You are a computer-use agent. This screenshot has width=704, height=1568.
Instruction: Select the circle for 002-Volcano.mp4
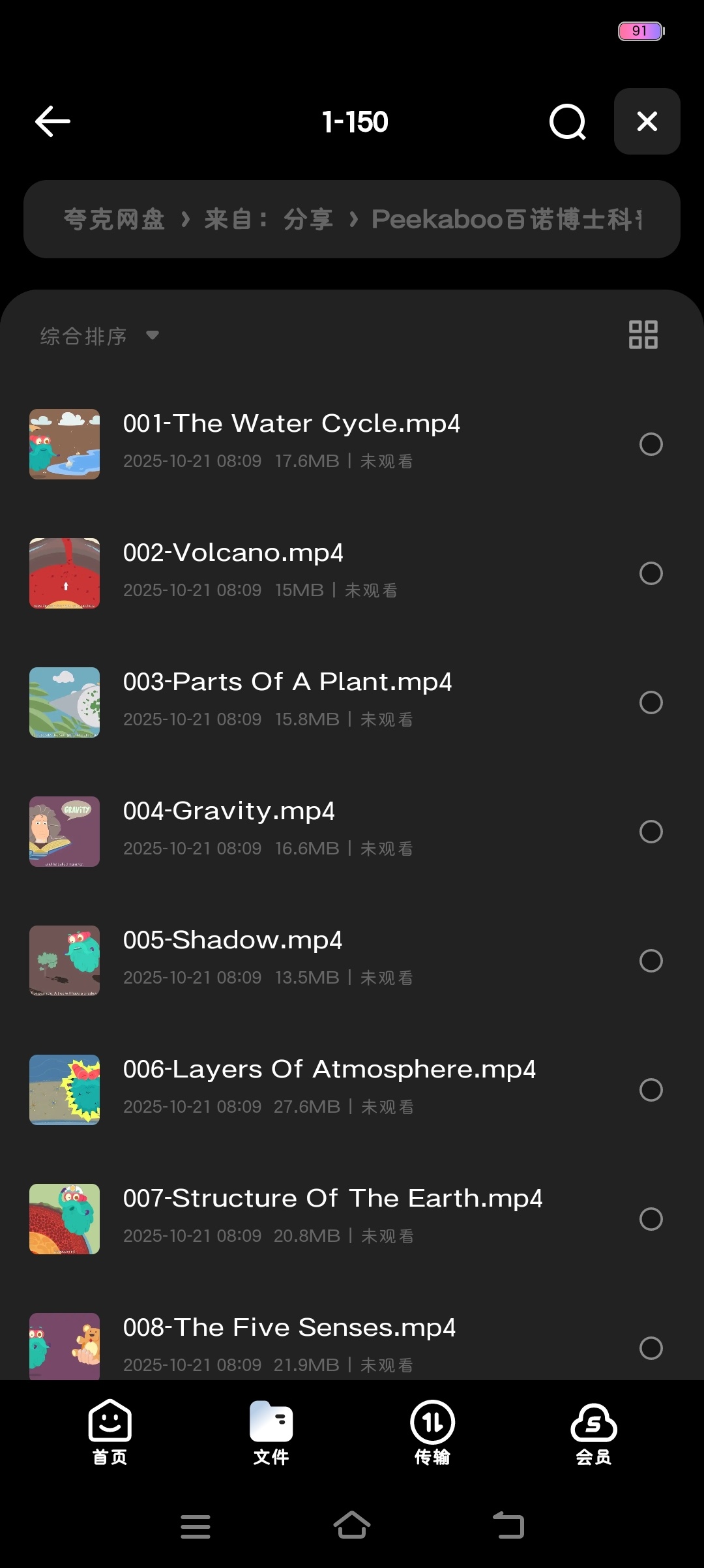[651, 573]
